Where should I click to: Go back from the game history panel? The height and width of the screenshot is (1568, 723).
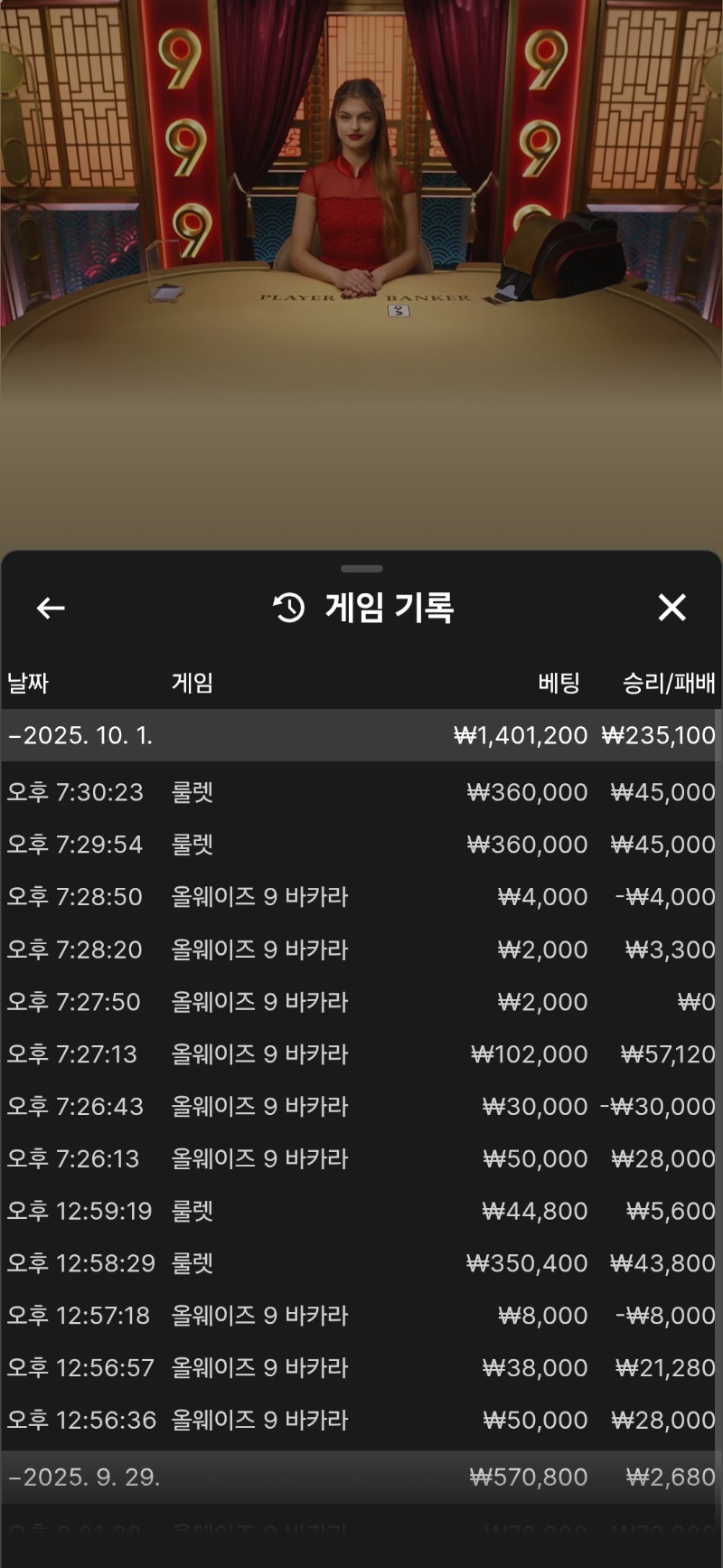tap(51, 609)
